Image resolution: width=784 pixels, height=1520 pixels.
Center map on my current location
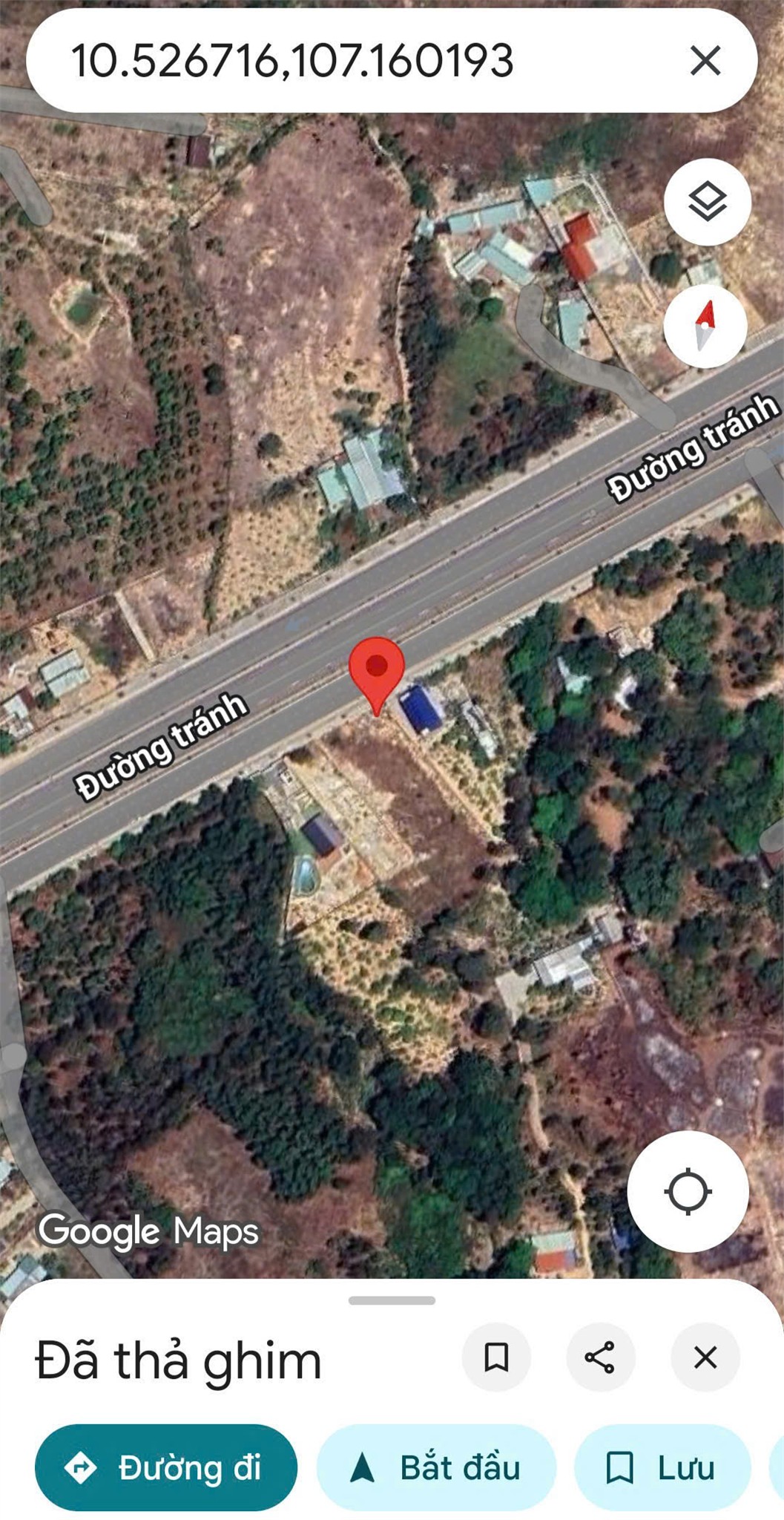[688, 1191]
